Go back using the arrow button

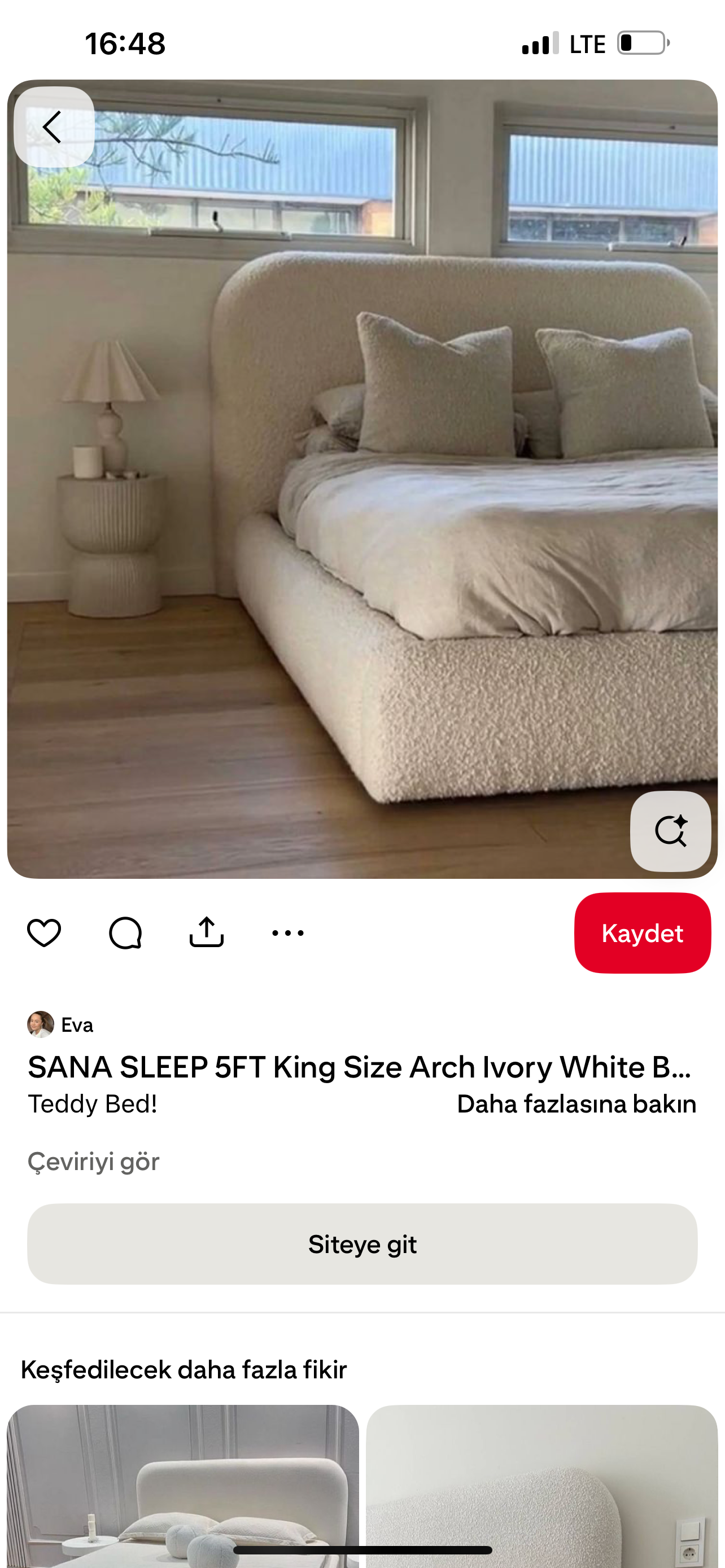point(54,127)
